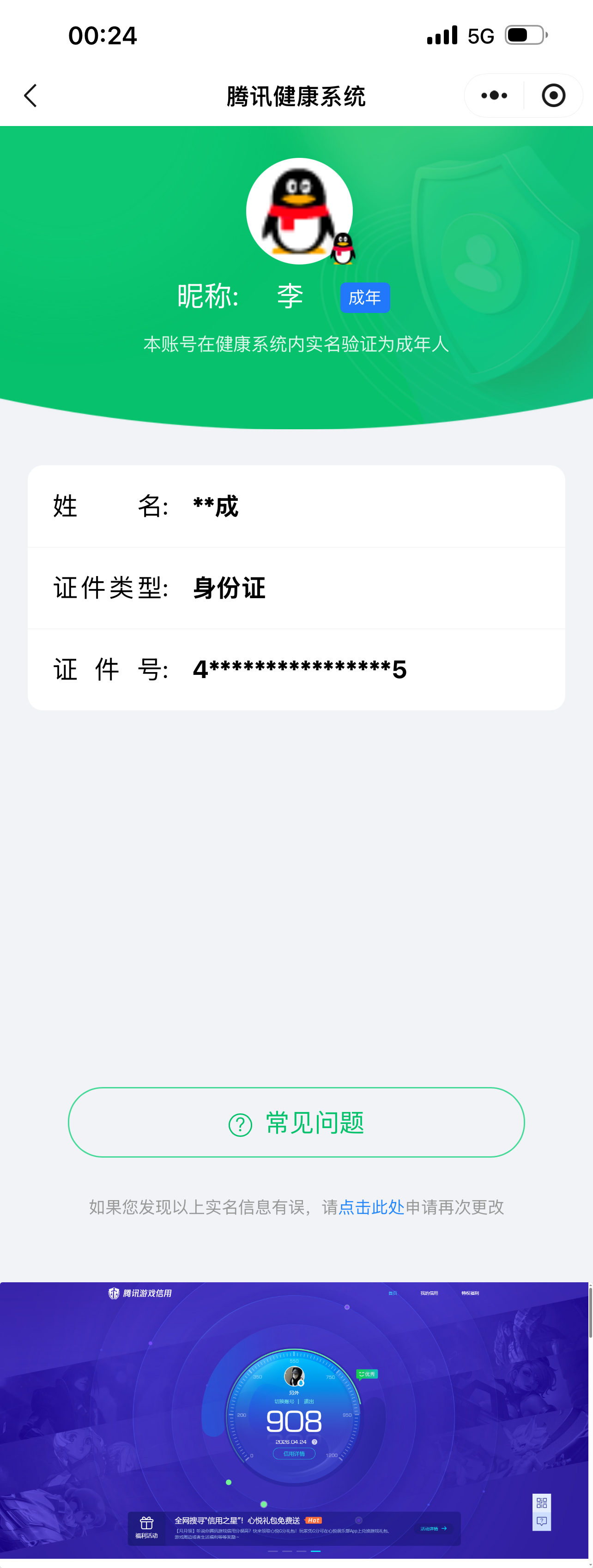
Task: Click the 信用详情 button under the score
Action: pos(294,1453)
